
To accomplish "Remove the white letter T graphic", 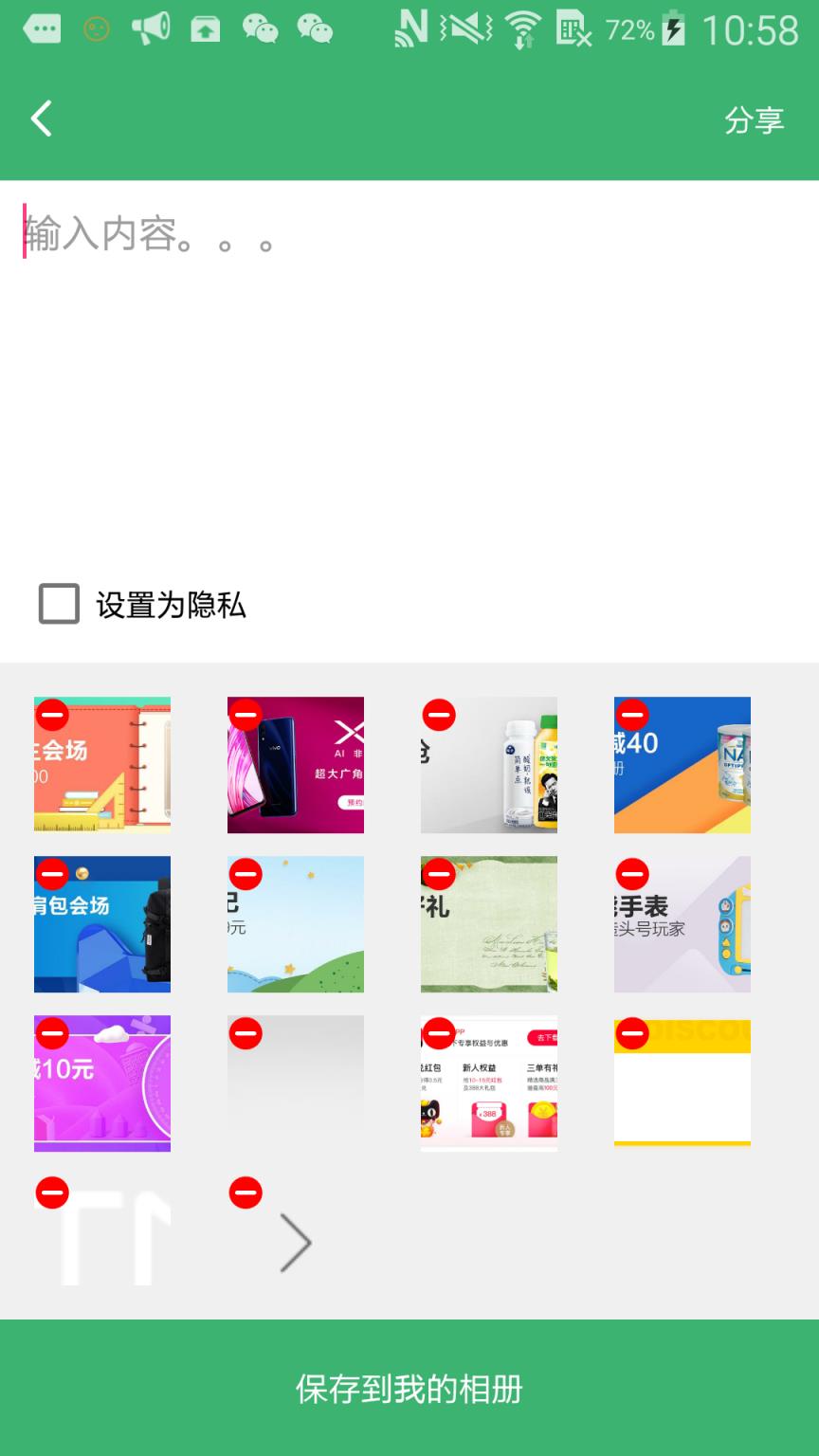I will 53,1192.
